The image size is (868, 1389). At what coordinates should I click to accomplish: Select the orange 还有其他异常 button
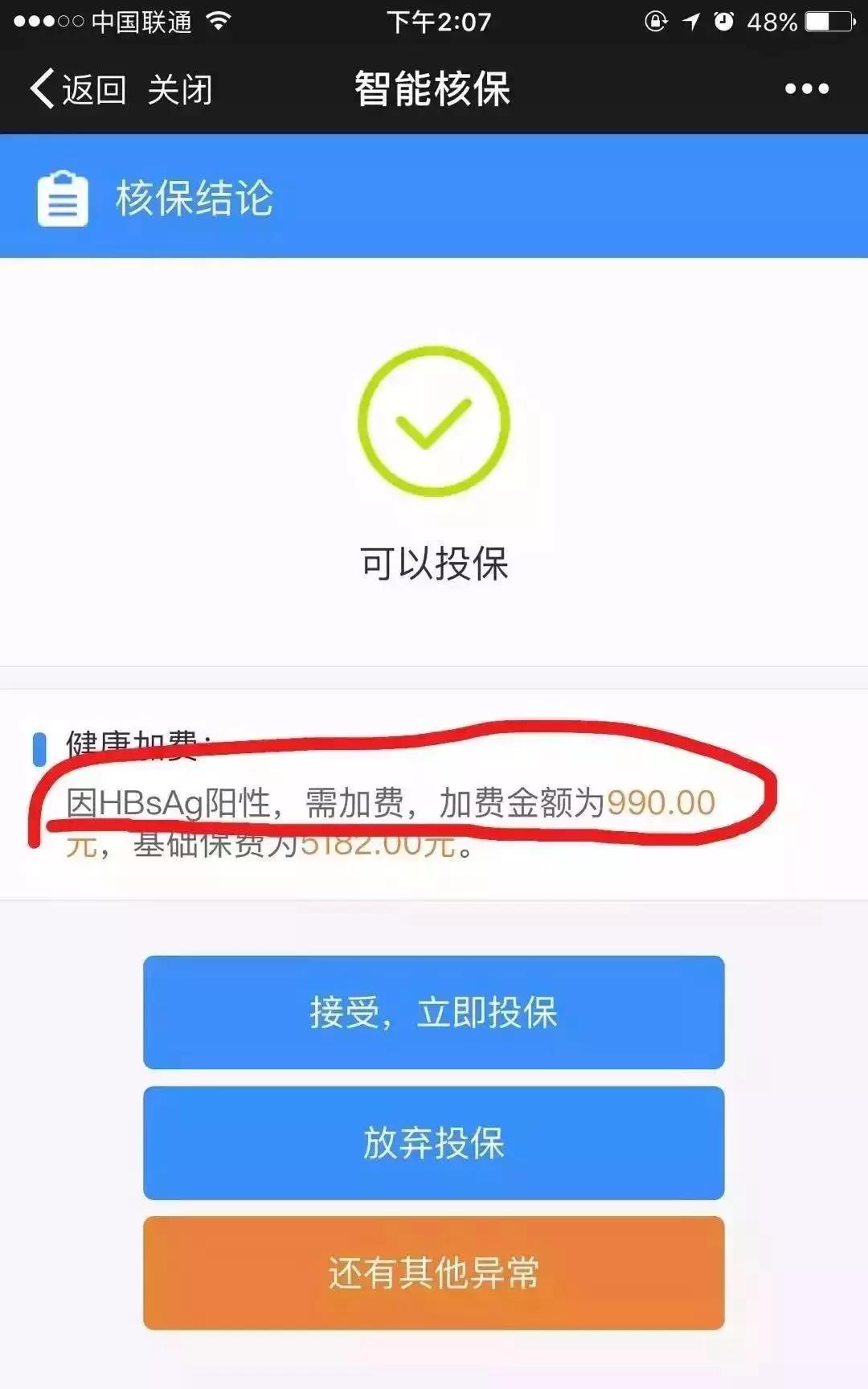pos(434,1272)
